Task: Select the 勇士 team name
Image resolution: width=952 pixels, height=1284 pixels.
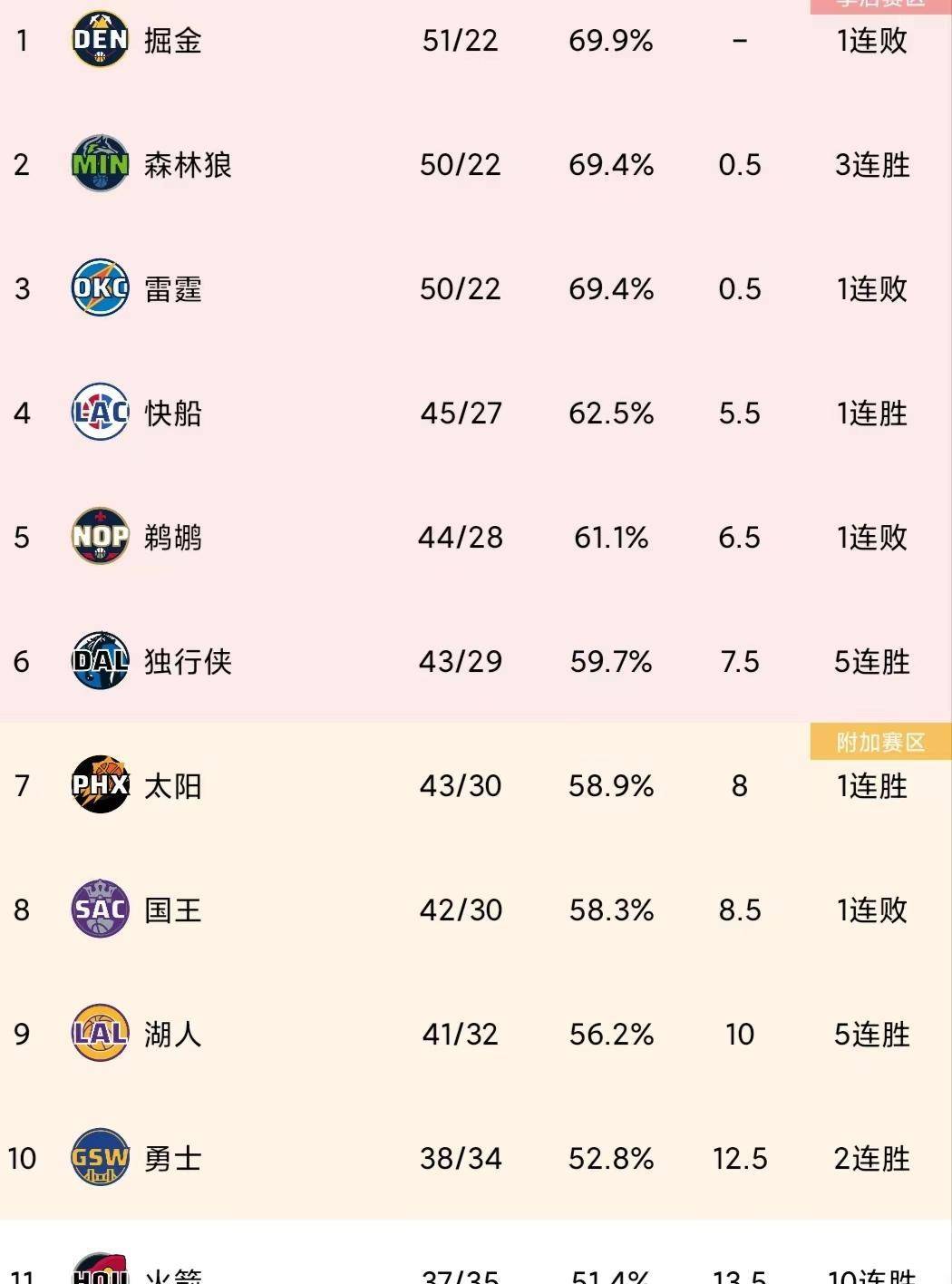Action: 172,1159
